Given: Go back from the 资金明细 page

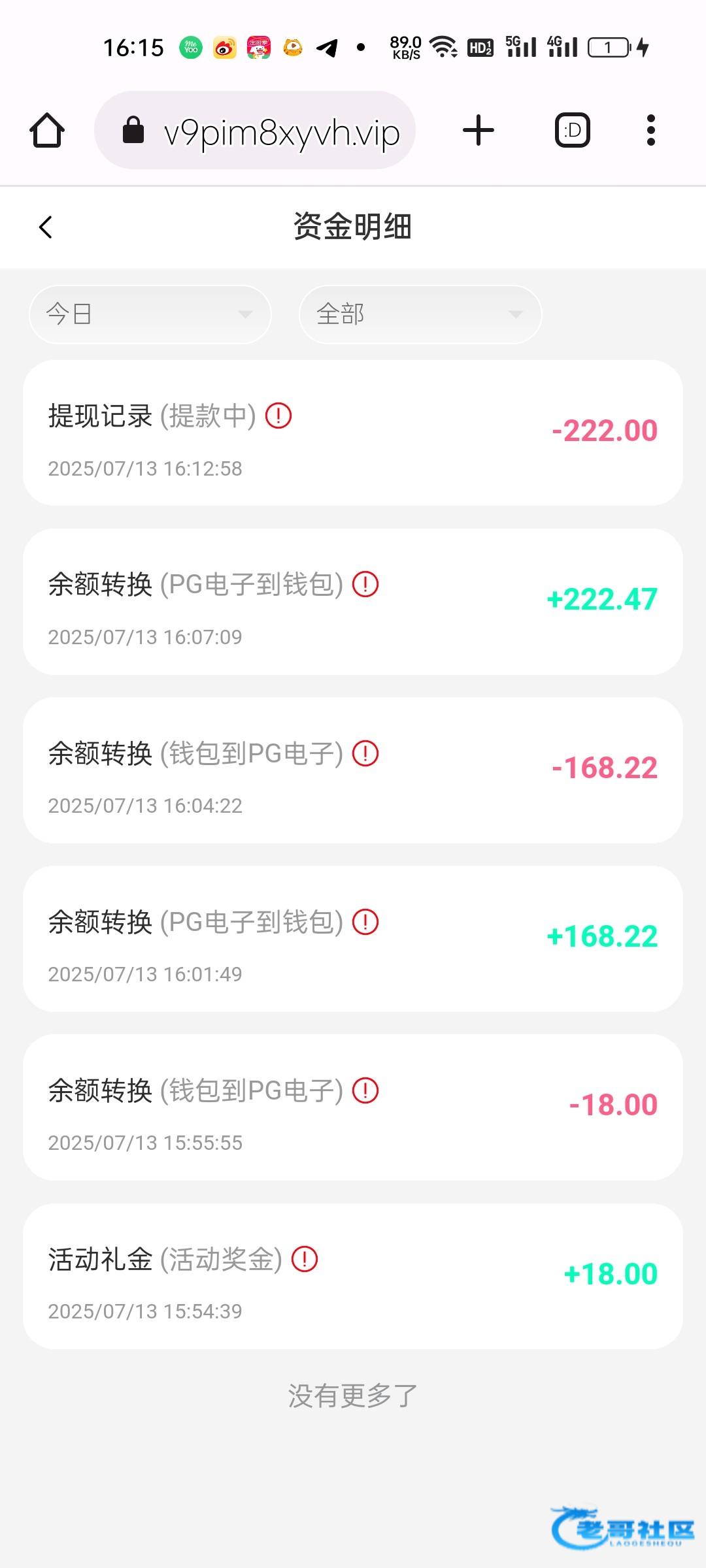Looking at the screenshot, I should coord(45,227).
